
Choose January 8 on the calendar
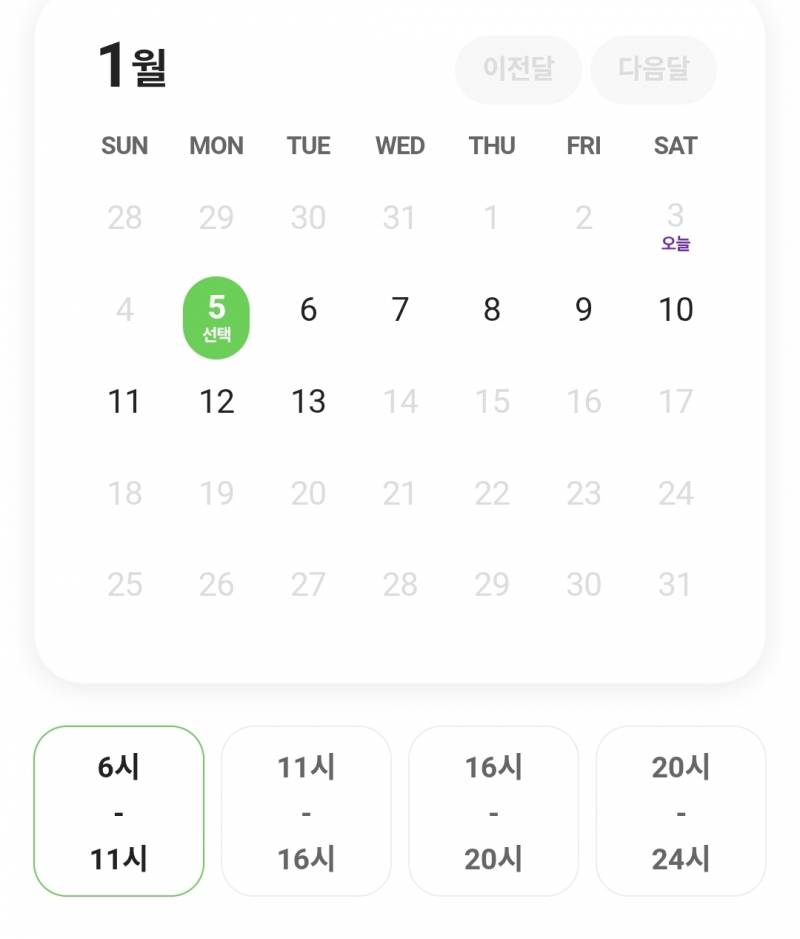tap(492, 310)
